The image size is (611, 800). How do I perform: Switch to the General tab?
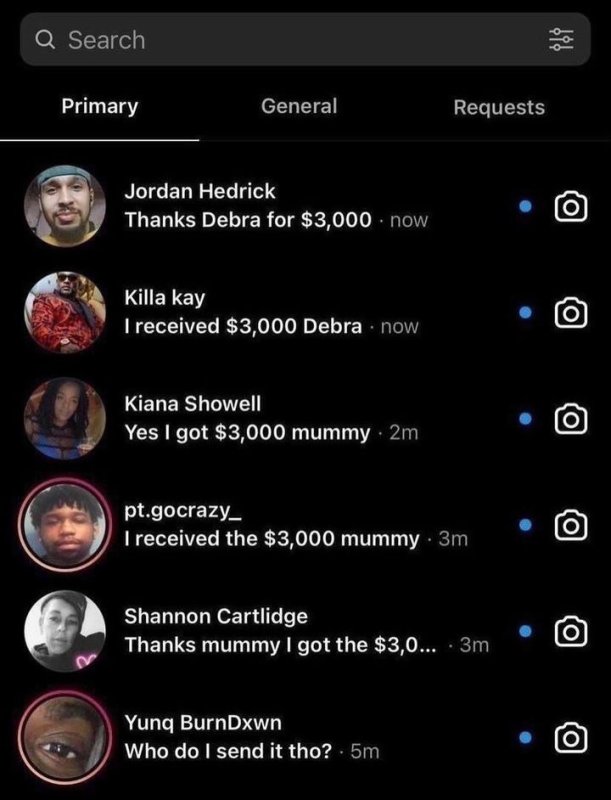tap(299, 106)
